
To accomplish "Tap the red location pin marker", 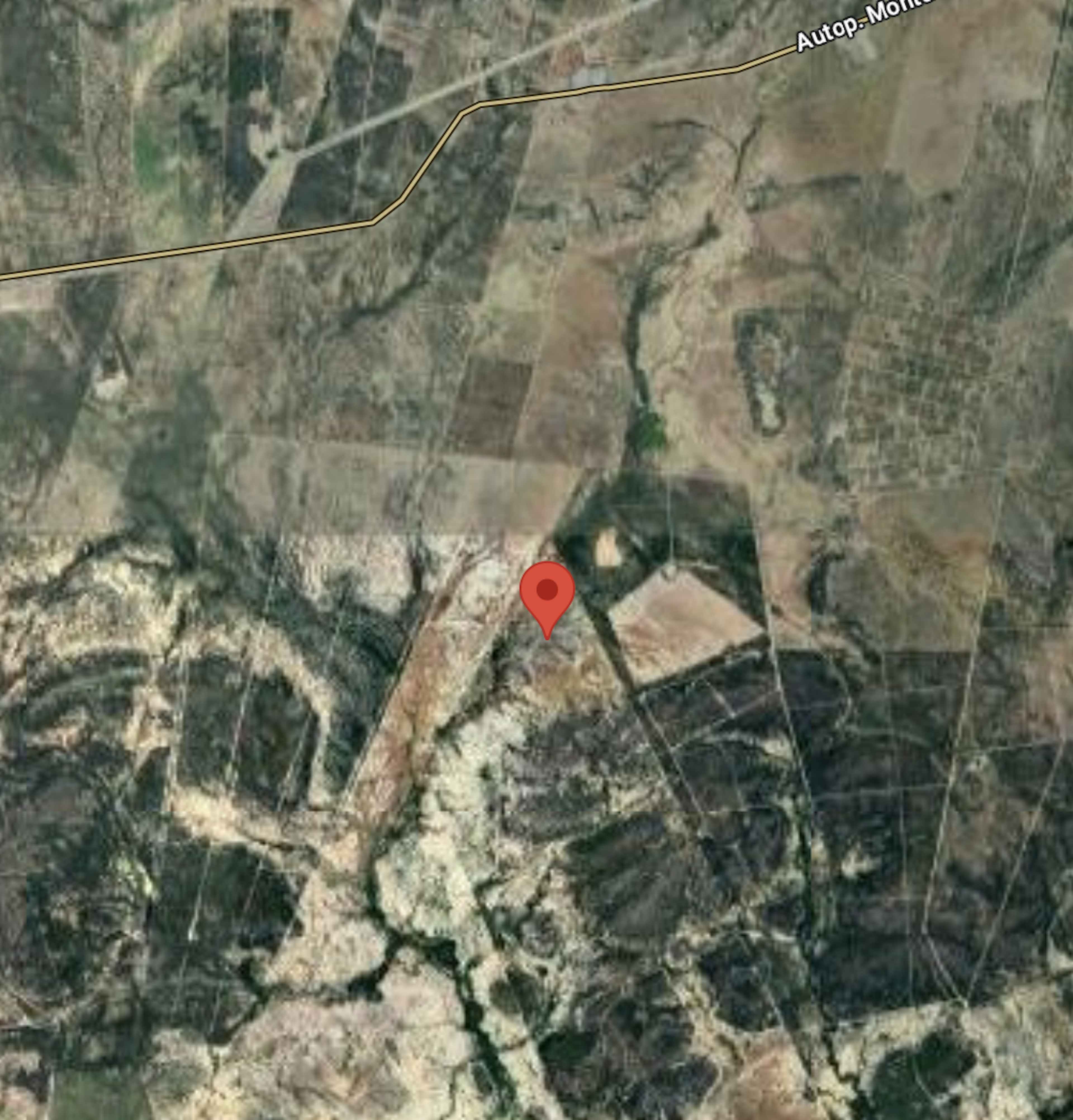I will (x=547, y=593).
